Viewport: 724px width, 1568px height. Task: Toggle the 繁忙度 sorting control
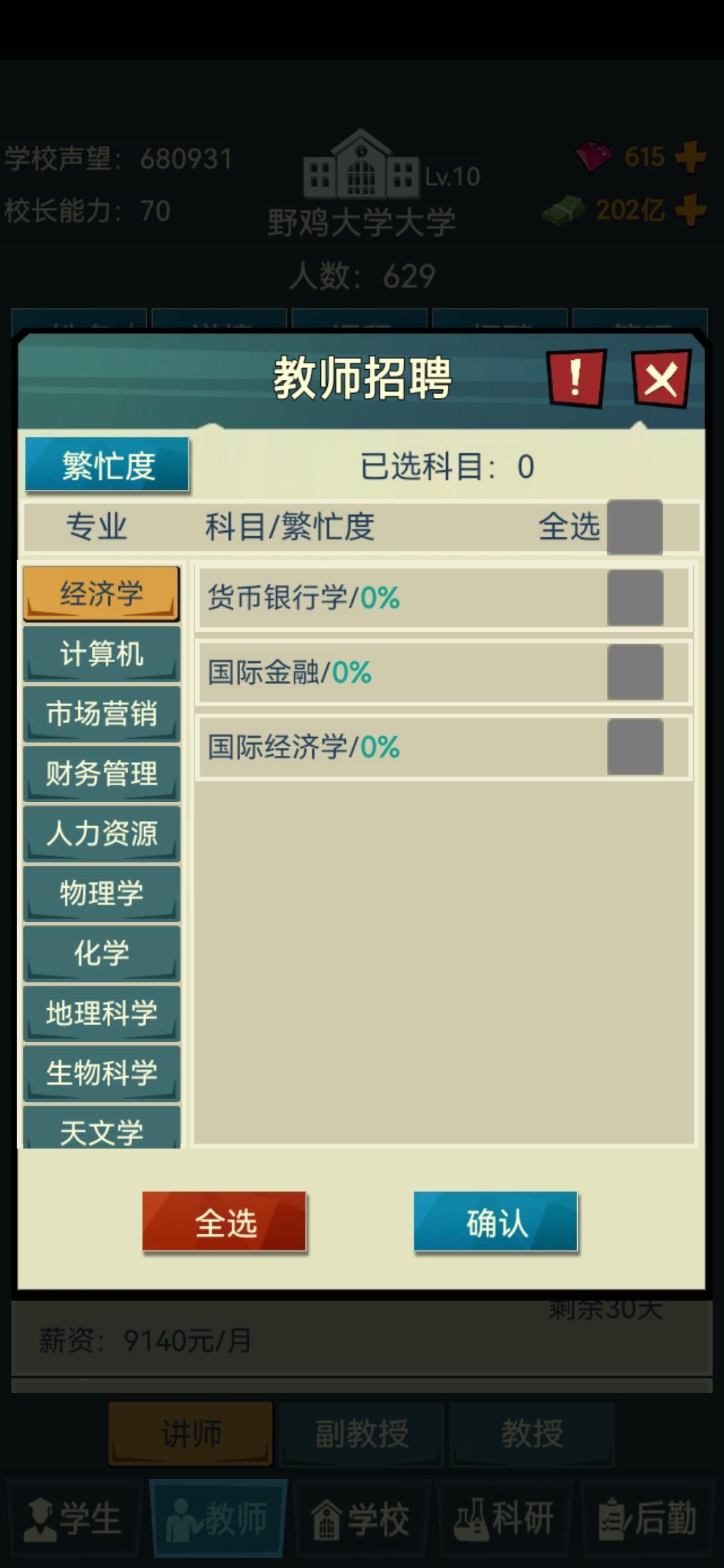click(x=107, y=463)
